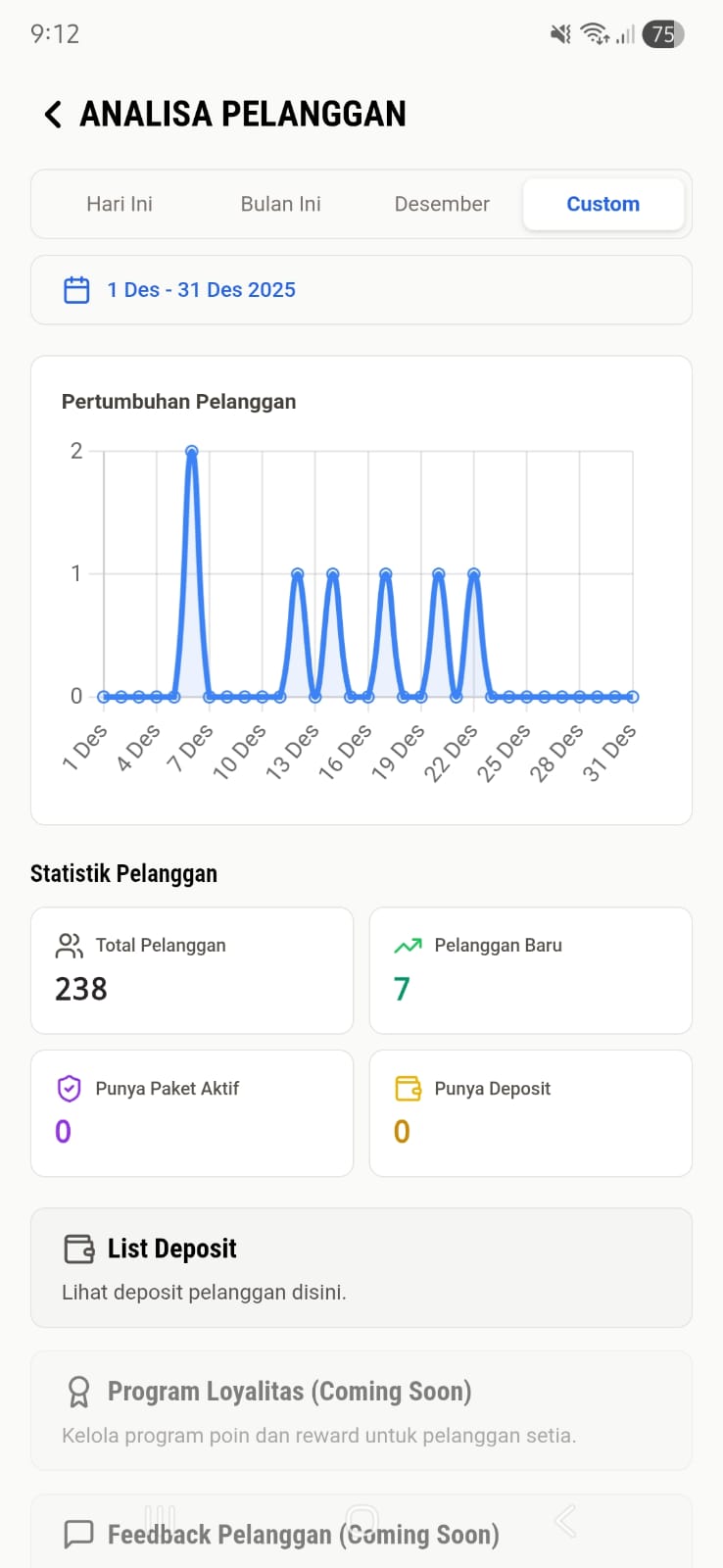Click the Wi-Fi status icon
The image size is (723, 1568).
(x=595, y=33)
